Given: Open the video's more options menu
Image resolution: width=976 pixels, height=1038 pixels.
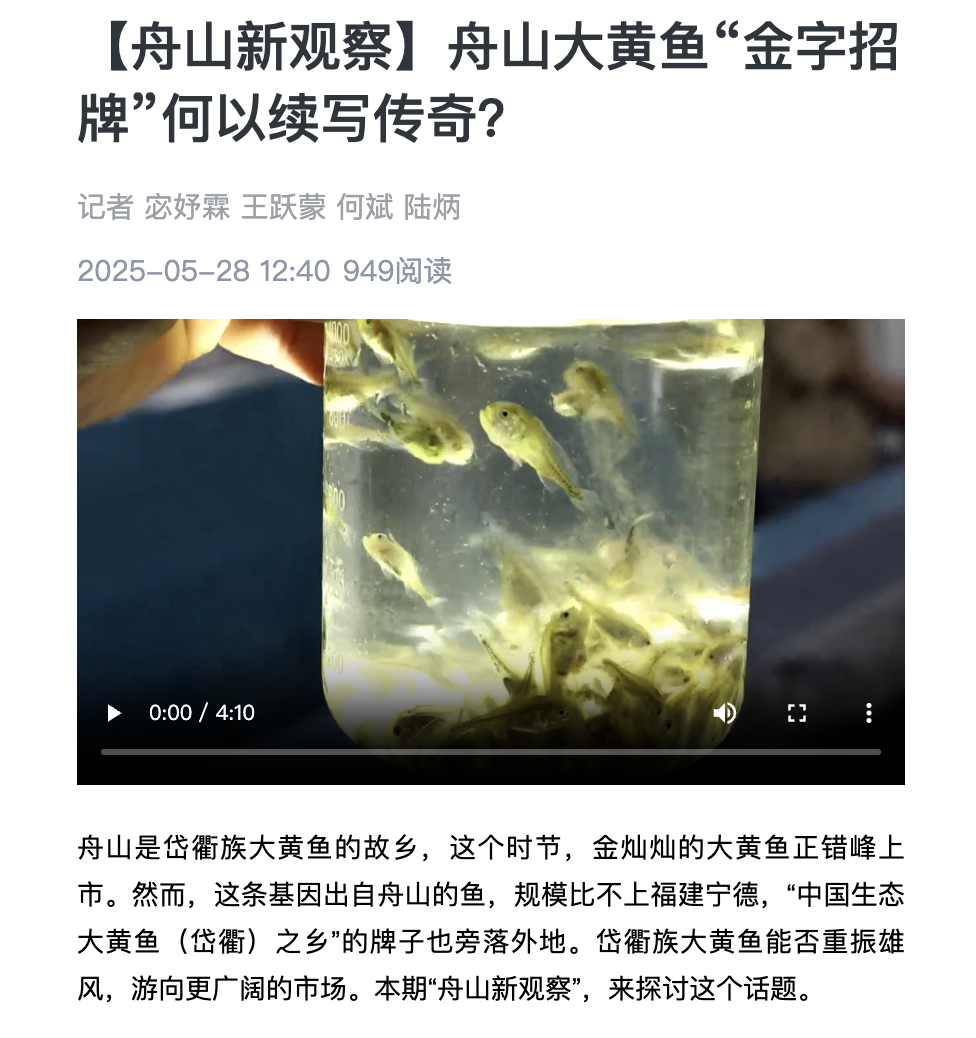Looking at the screenshot, I should coord(868,713).
